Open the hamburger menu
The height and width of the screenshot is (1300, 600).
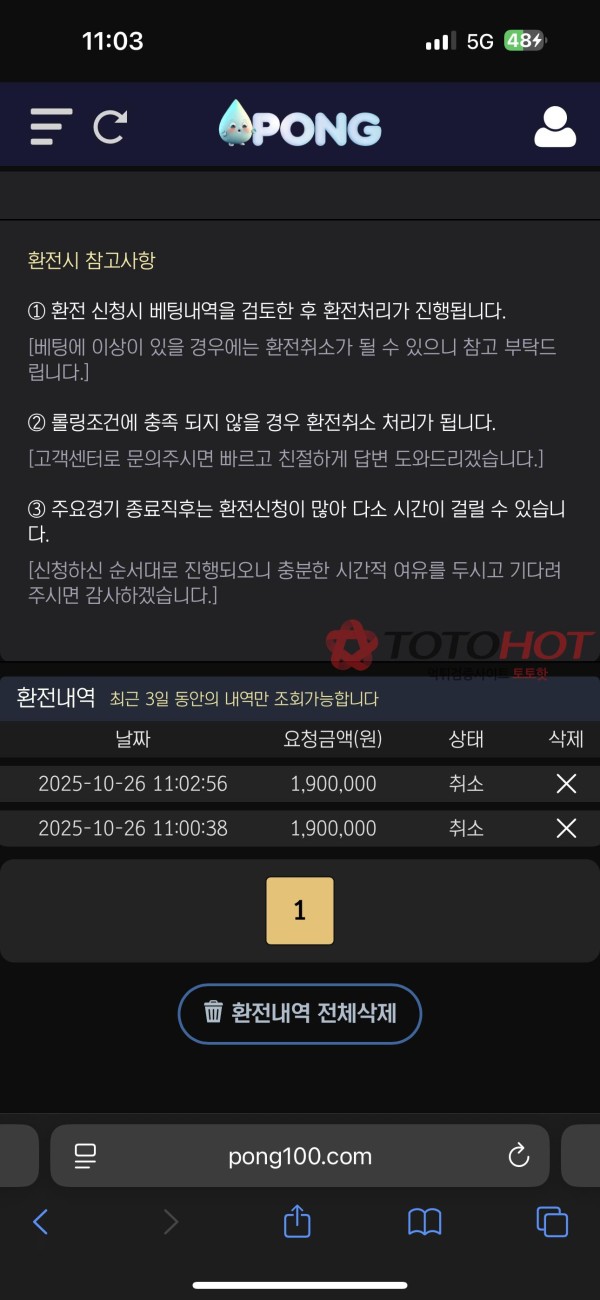tap(50, 127)
